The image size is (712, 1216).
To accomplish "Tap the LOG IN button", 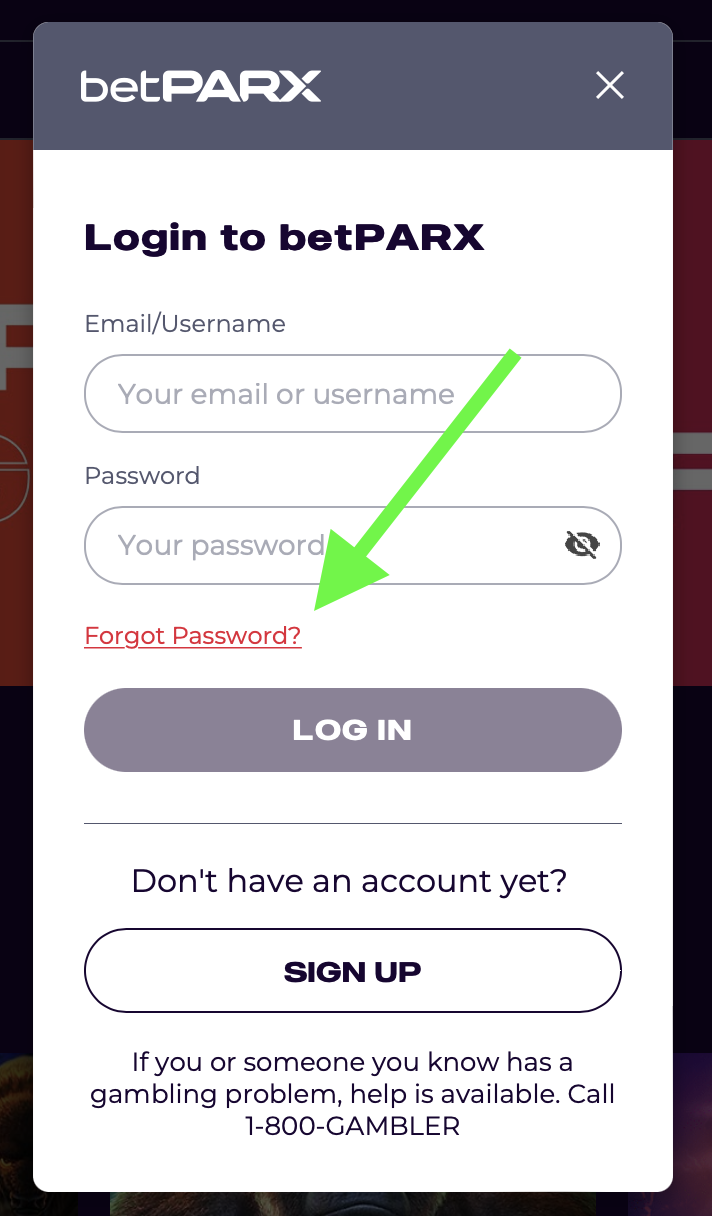I will (353, 730).
